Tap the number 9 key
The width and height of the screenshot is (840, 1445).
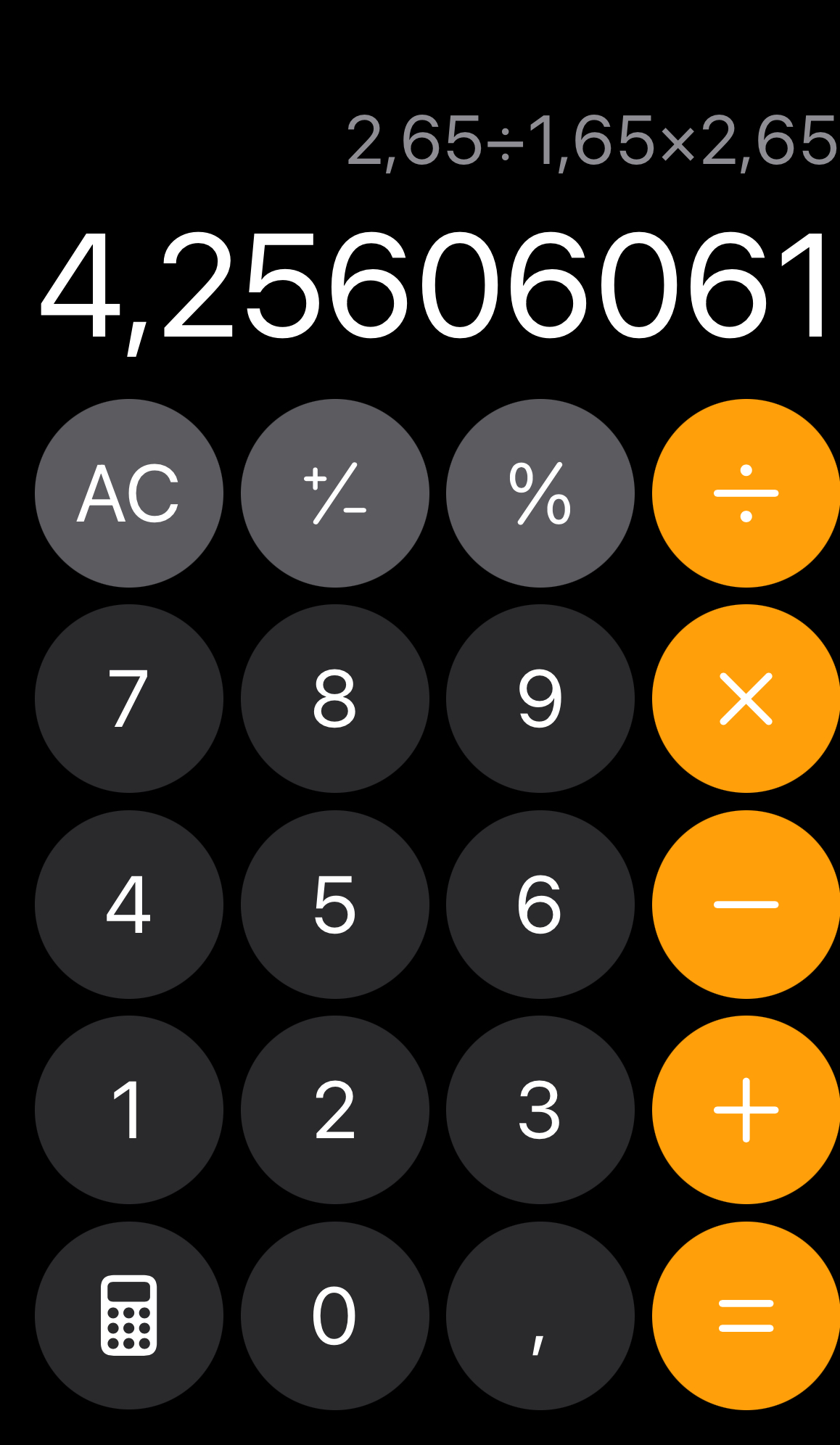[x=540, y=699]
